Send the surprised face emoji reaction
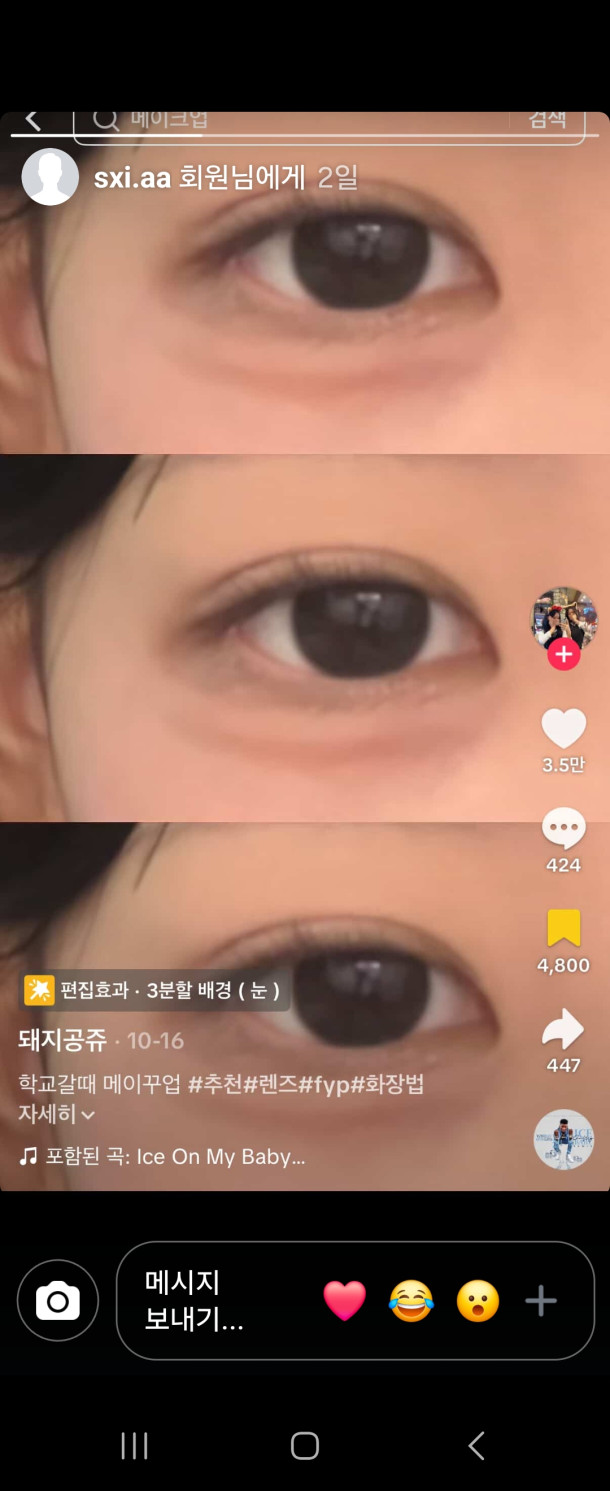This screenshot has width=610, height=1491. coord(477,1301)
